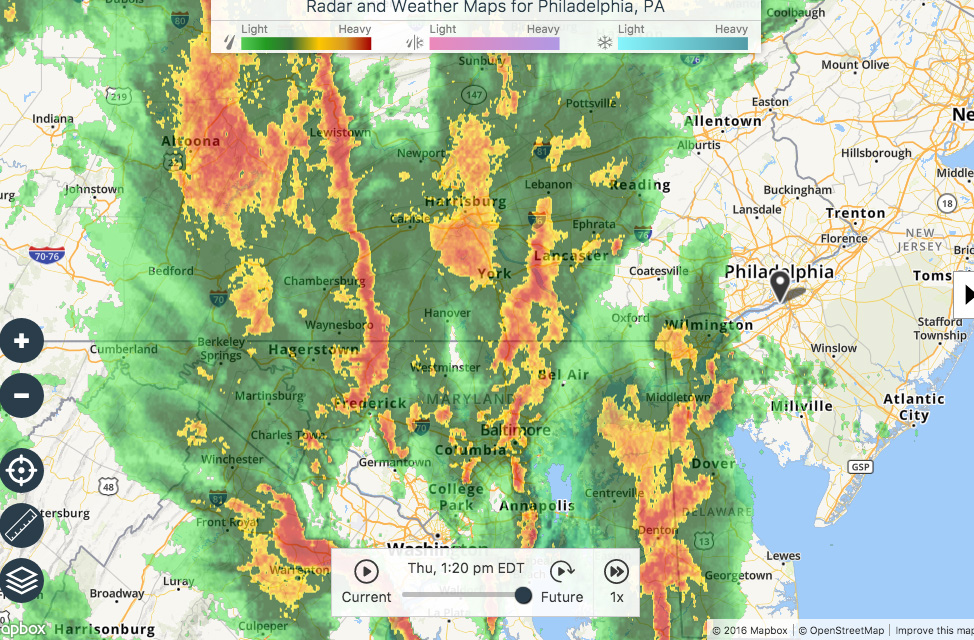Image resolution: width=974 pixels, height=640 pixels.
Task: Zoom in on the radar map
Action: [22, 341]
